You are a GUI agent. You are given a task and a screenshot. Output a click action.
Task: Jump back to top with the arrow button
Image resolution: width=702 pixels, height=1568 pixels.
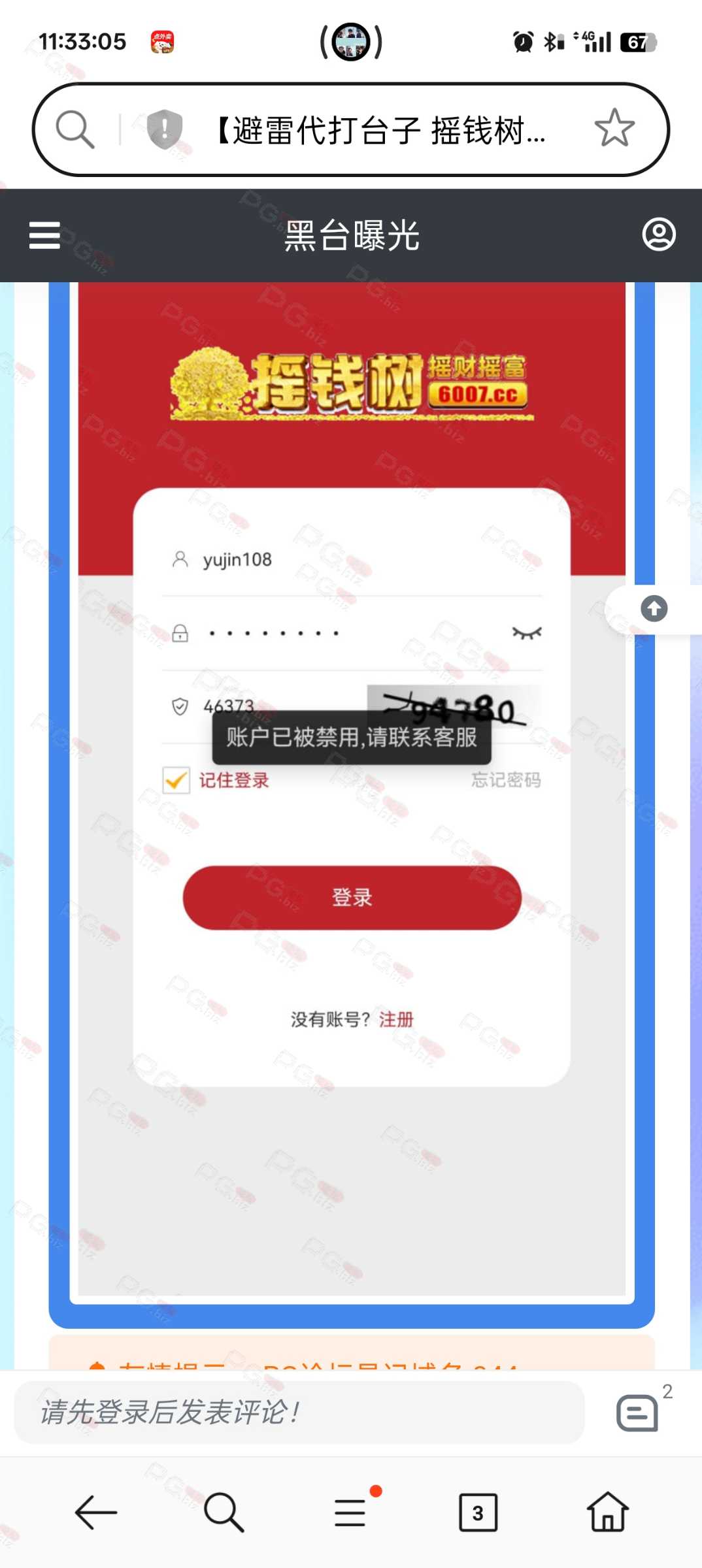(654, 609)
